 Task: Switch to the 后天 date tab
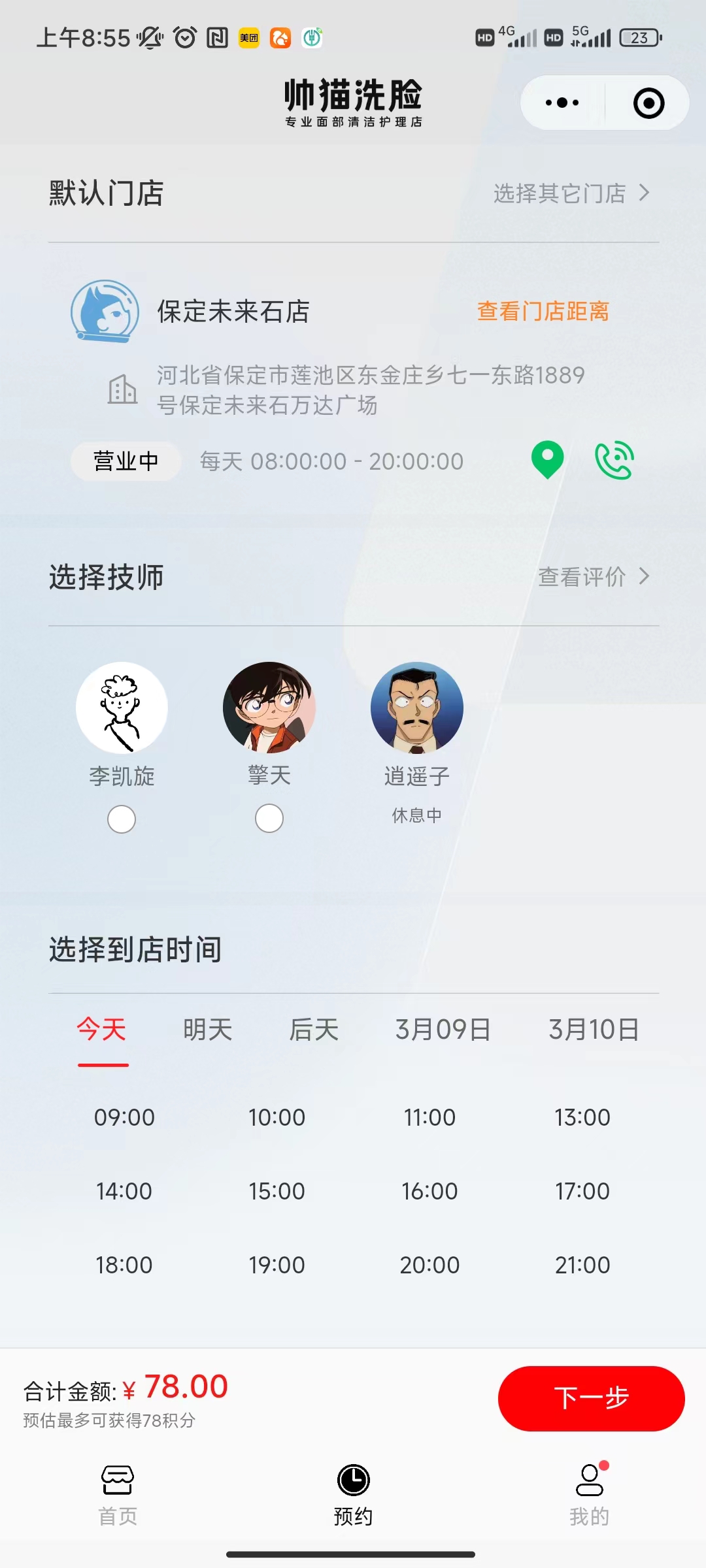(314, 1030)
